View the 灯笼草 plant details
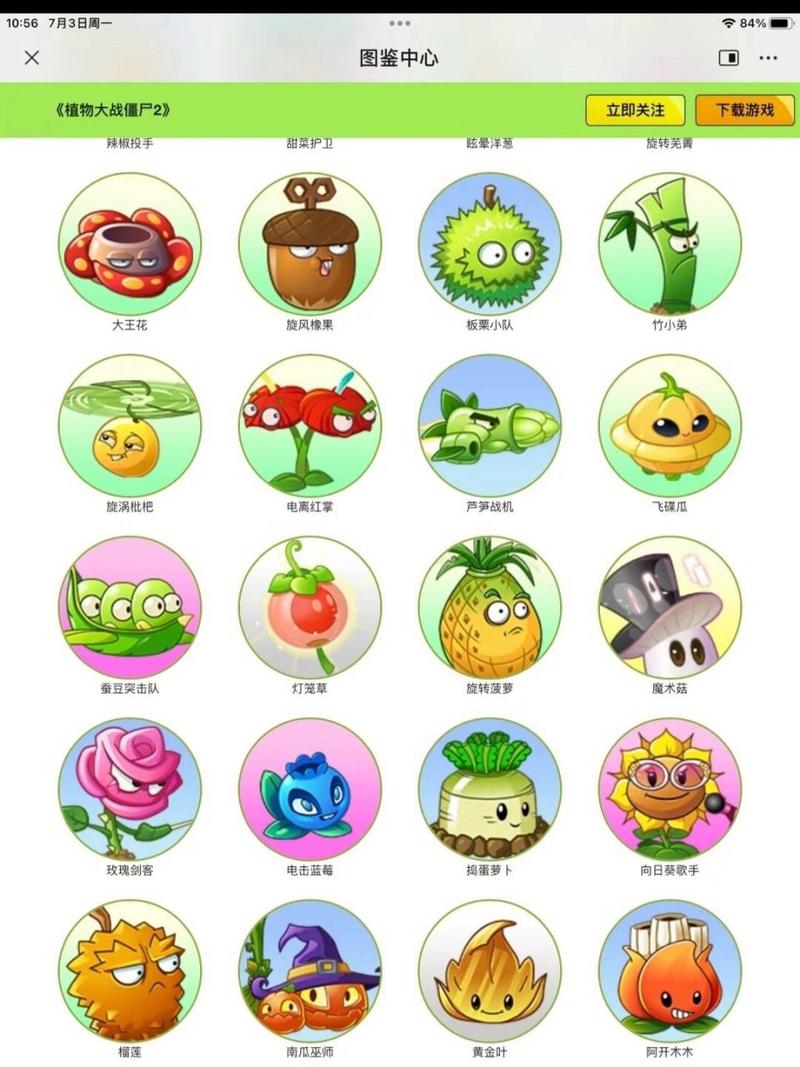This screenshot has width=800, height=1067. (310, 607)
